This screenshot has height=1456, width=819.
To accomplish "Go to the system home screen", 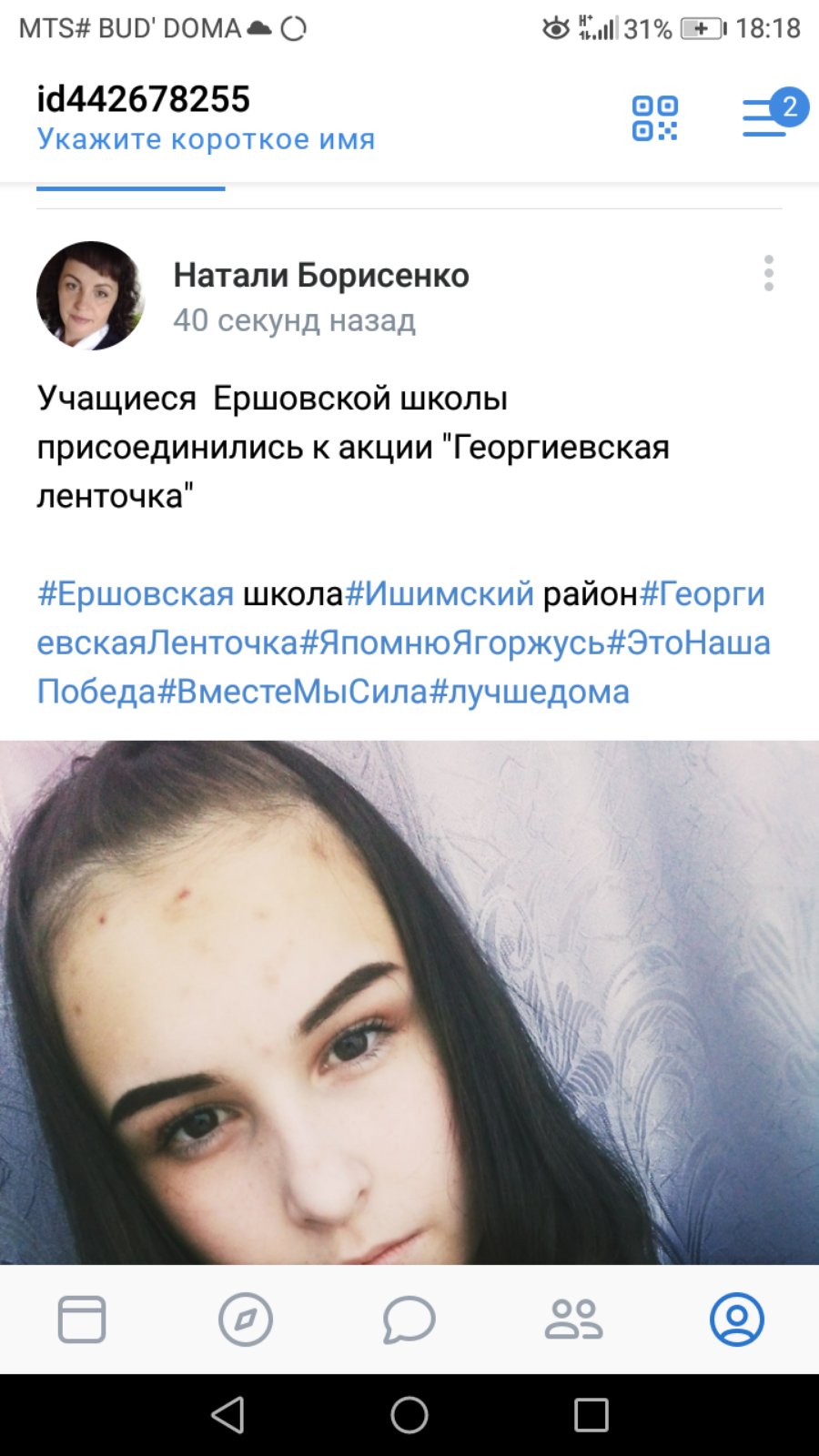I will pyautogui.click(x=409, y=1415).
